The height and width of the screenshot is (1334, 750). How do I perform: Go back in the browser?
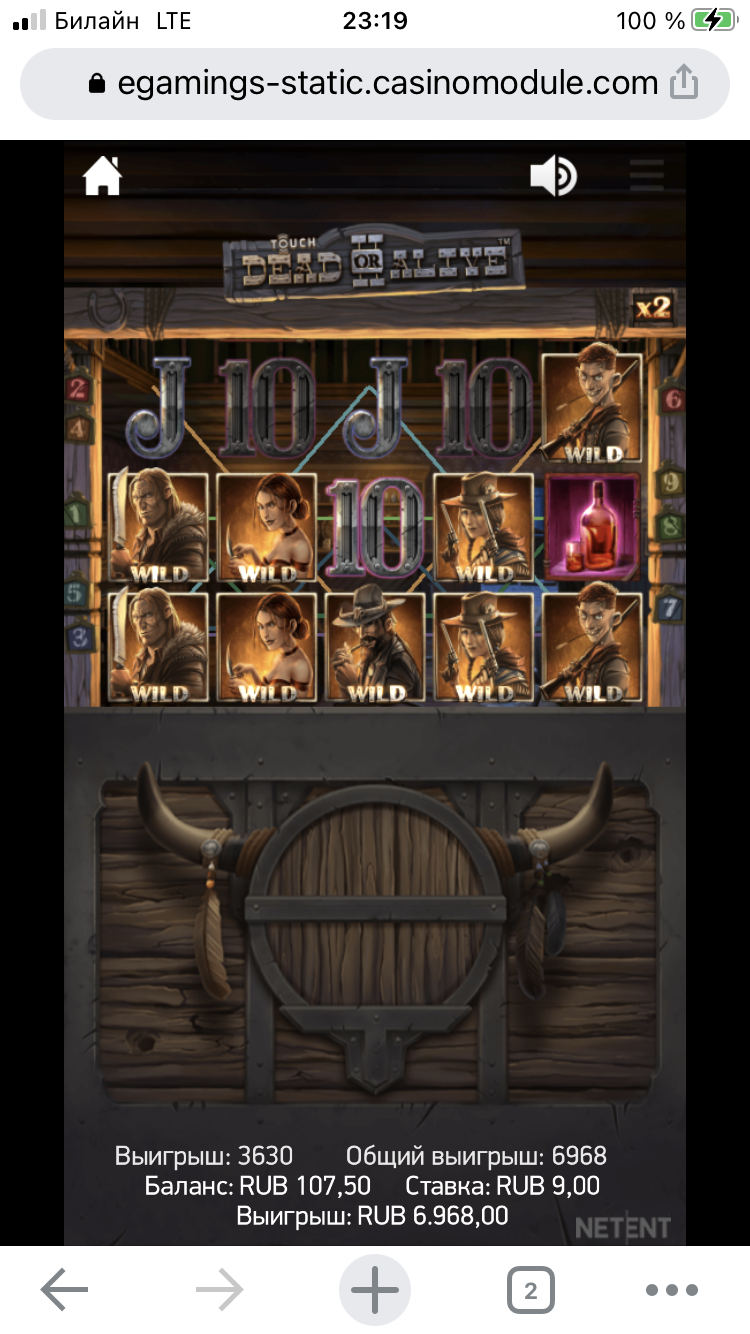click(x=65, y=1290)
